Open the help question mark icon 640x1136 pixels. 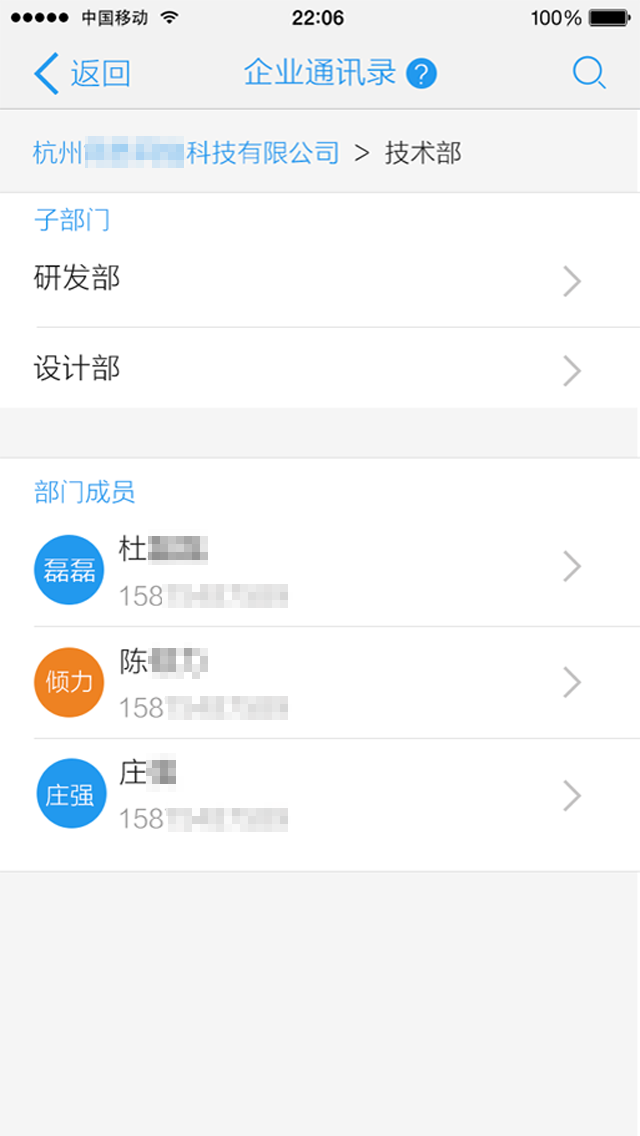coord(422,74)
